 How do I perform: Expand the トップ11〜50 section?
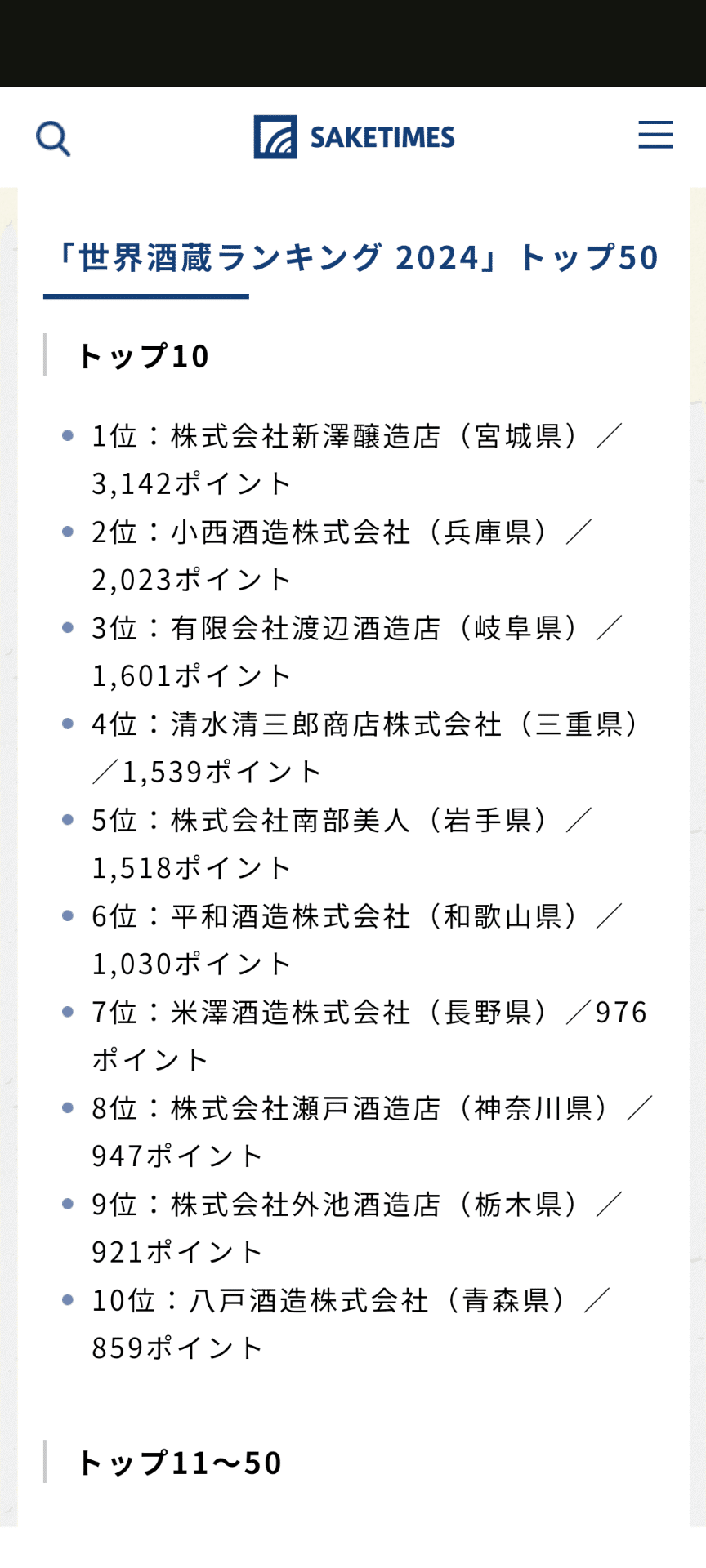[180, 1463]
